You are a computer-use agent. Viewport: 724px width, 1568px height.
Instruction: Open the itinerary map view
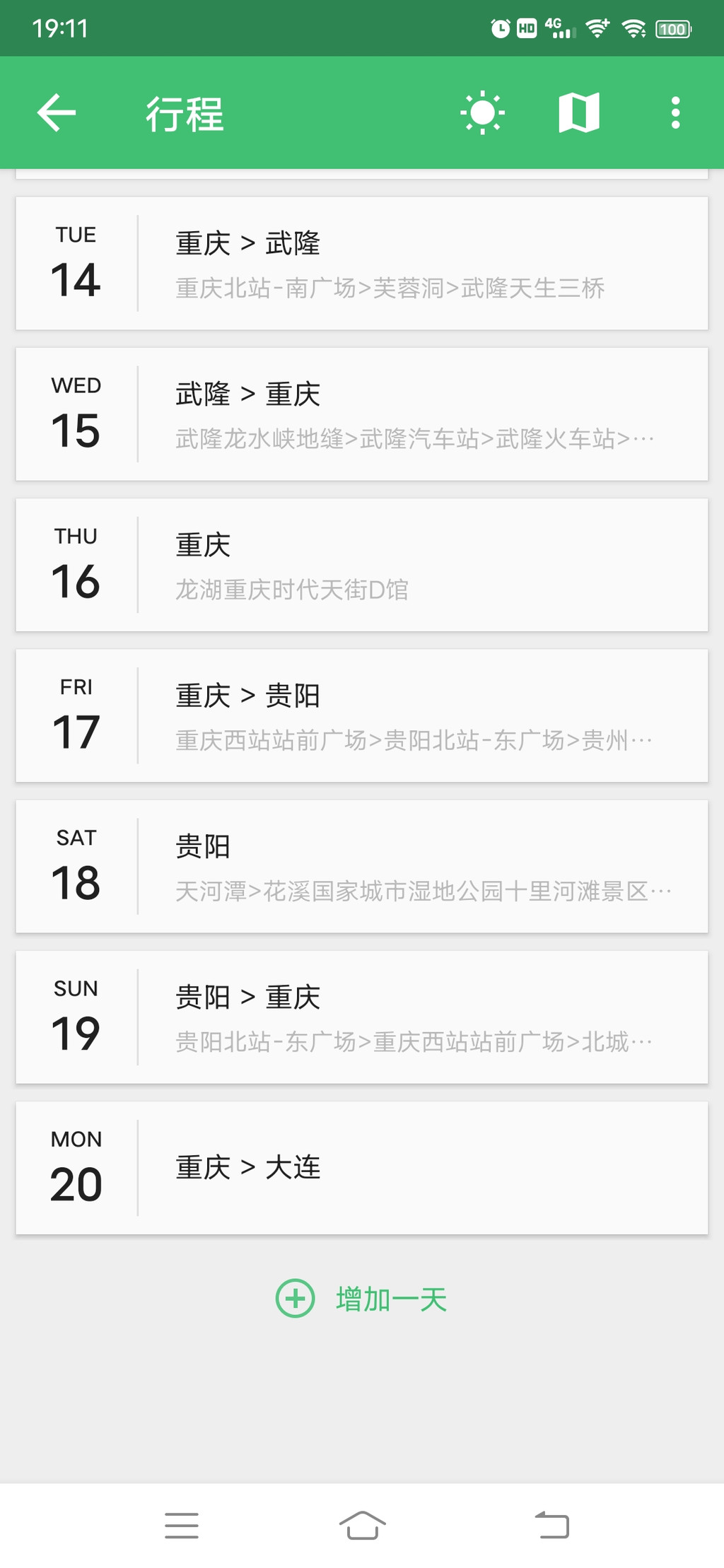click(579, 113)
